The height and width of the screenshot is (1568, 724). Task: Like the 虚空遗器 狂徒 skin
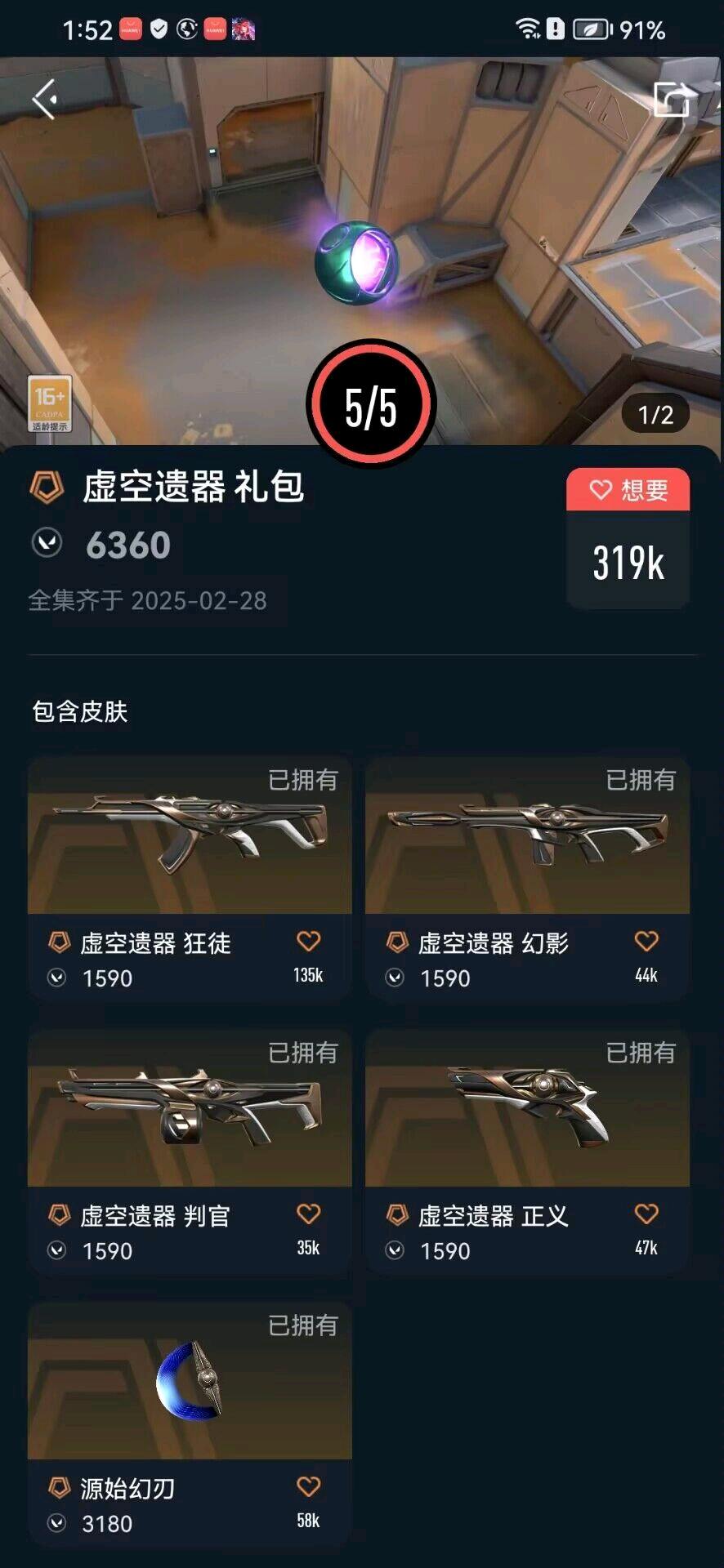(x=308, y=942)
